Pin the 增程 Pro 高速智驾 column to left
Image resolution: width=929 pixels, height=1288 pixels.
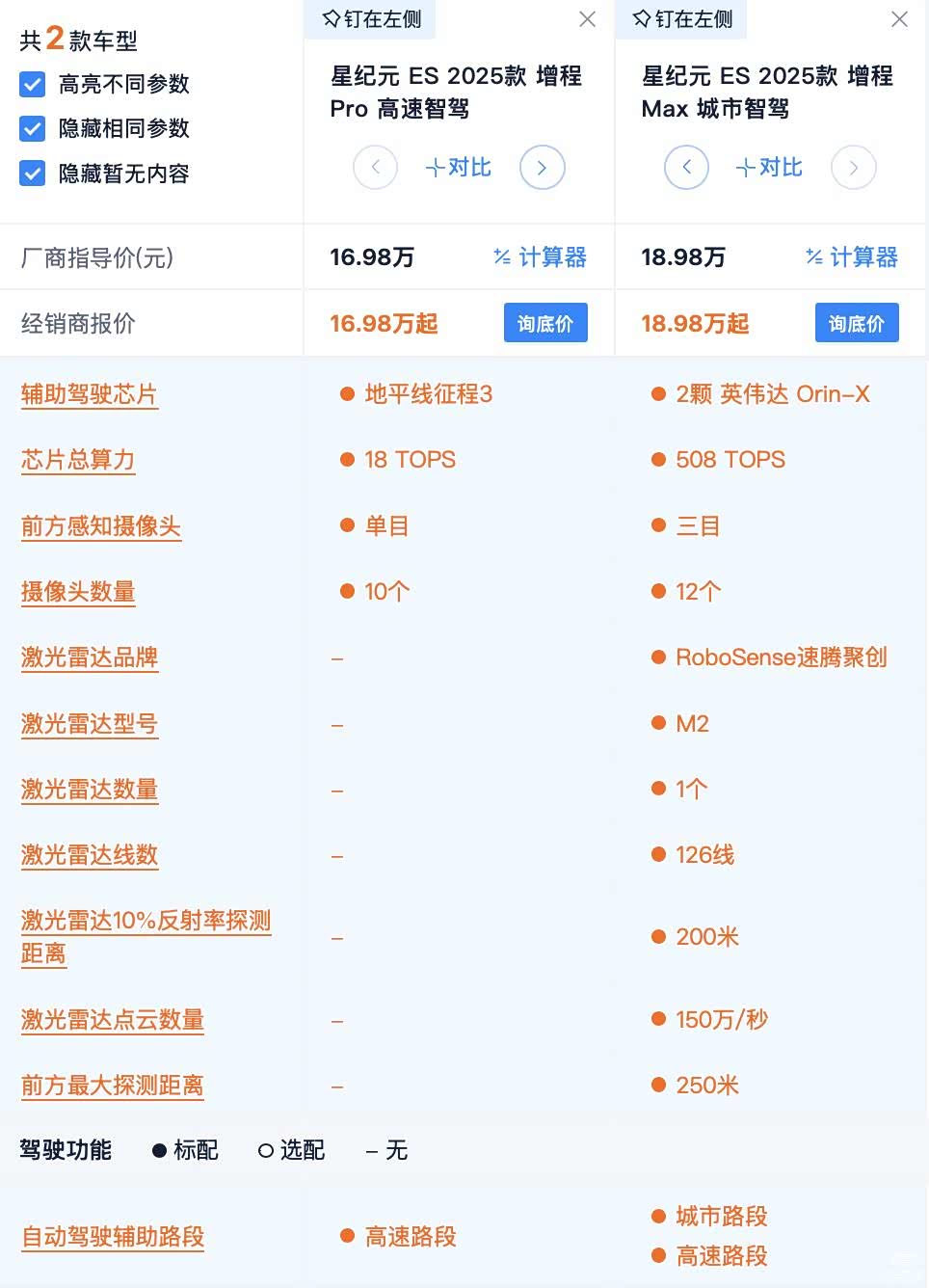372,19
